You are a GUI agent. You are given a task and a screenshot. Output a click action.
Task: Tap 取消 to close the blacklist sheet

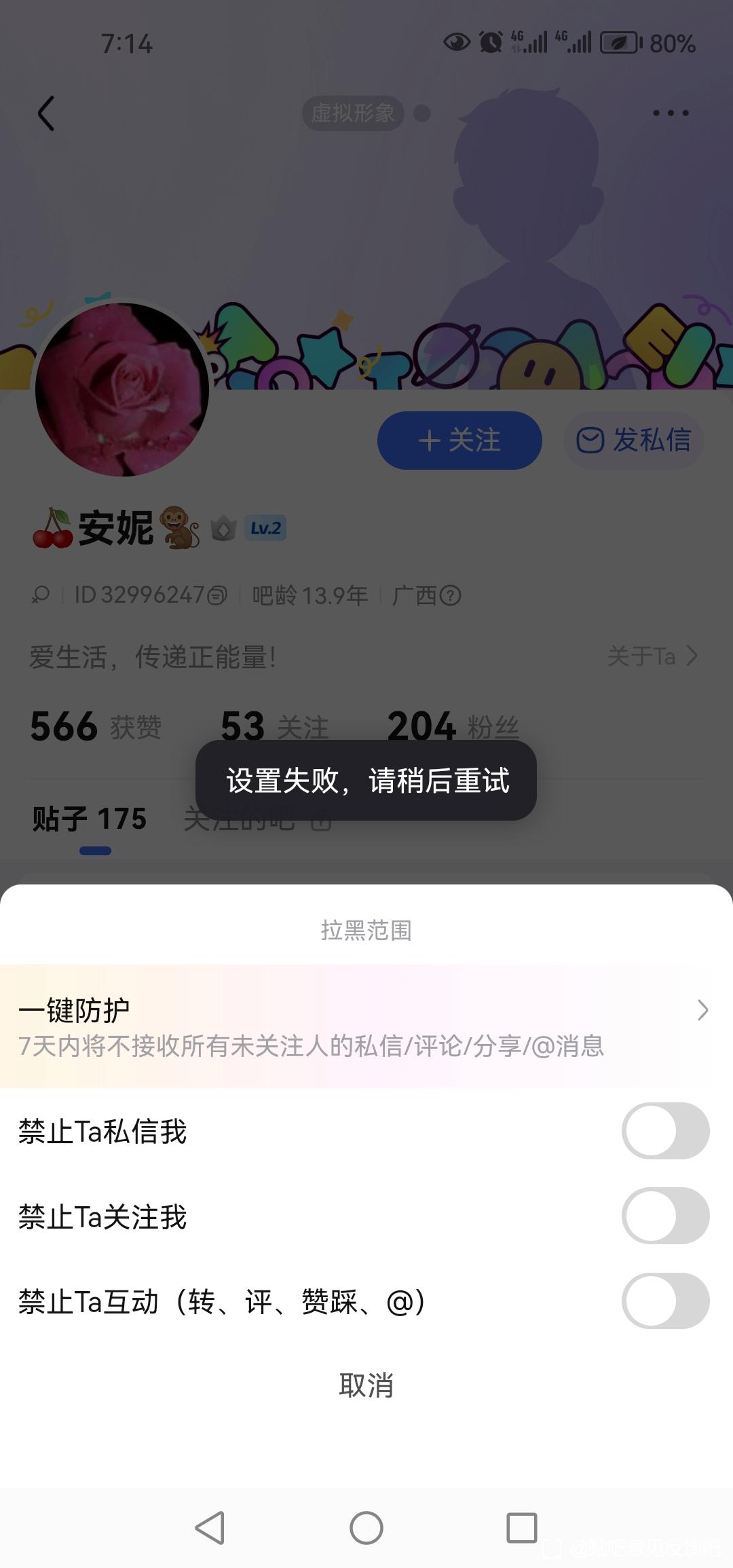[x=366, y=1385]
